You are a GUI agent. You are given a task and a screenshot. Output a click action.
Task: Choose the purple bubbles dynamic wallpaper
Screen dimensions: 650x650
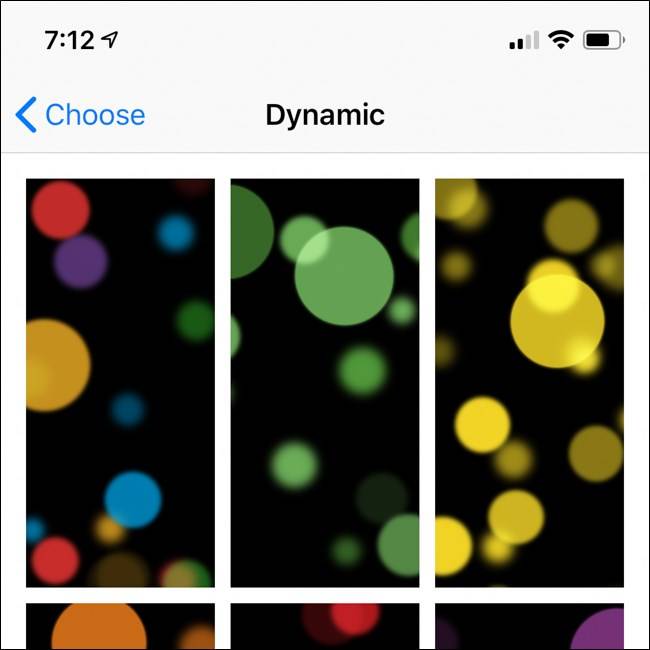[x=529, y=627]
